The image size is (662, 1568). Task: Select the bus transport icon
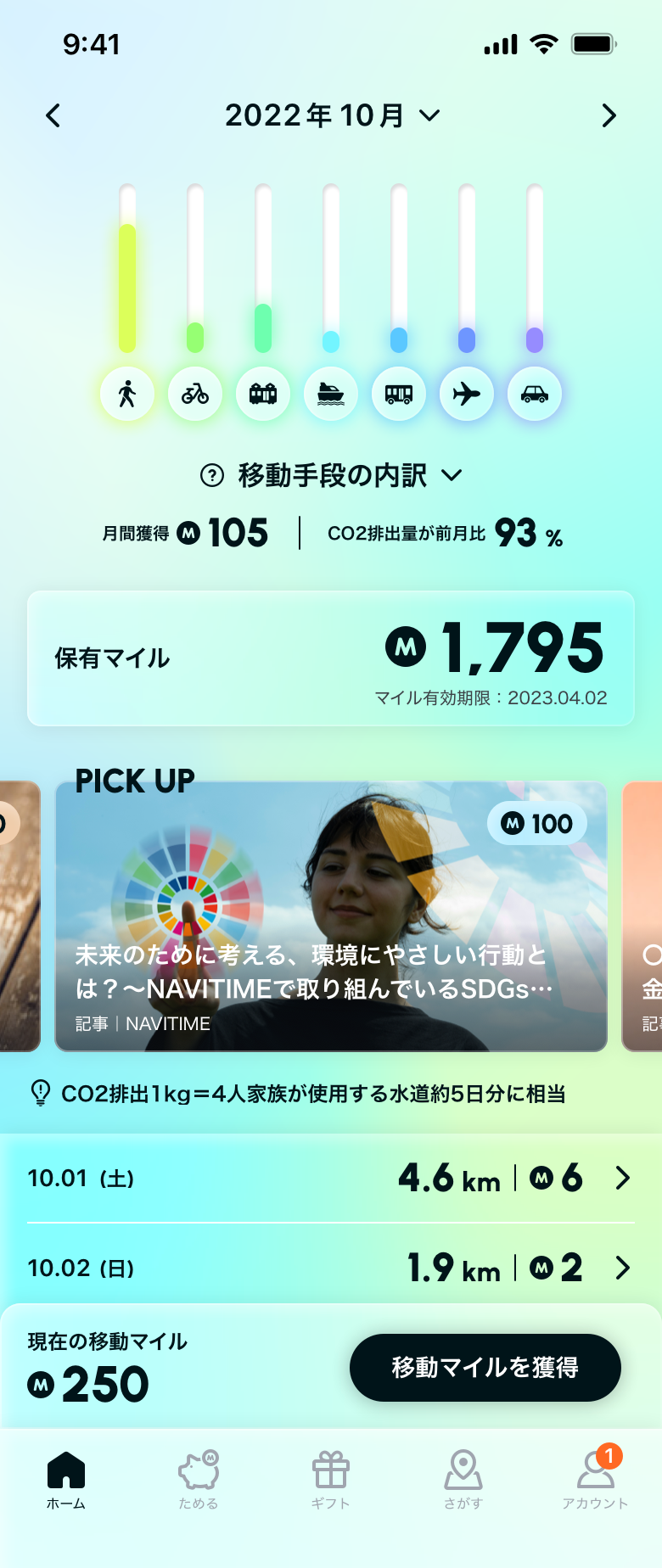(x=399, y=394)
